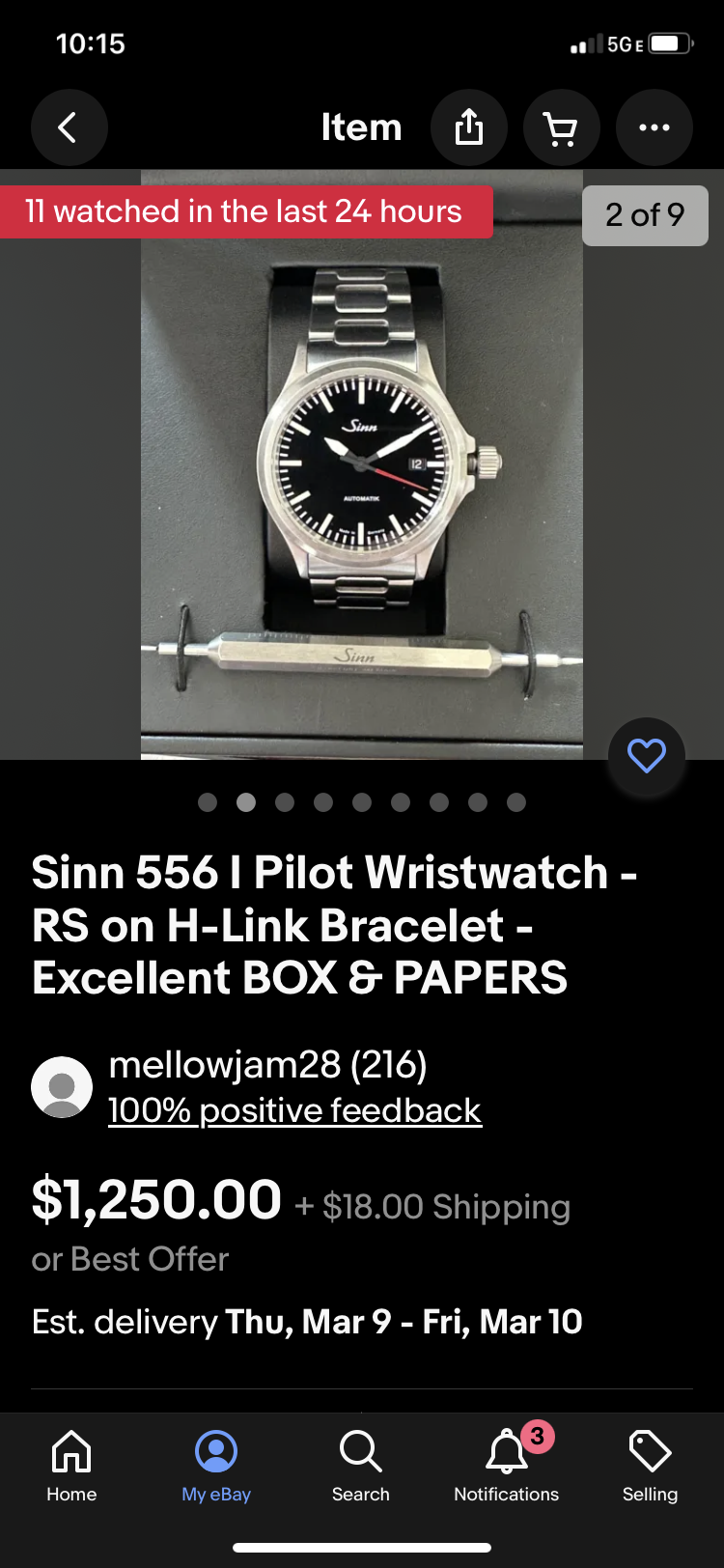The image size is (724, 1568).
Task: Switch to the My eBay tab
Action: point(216,1465)
